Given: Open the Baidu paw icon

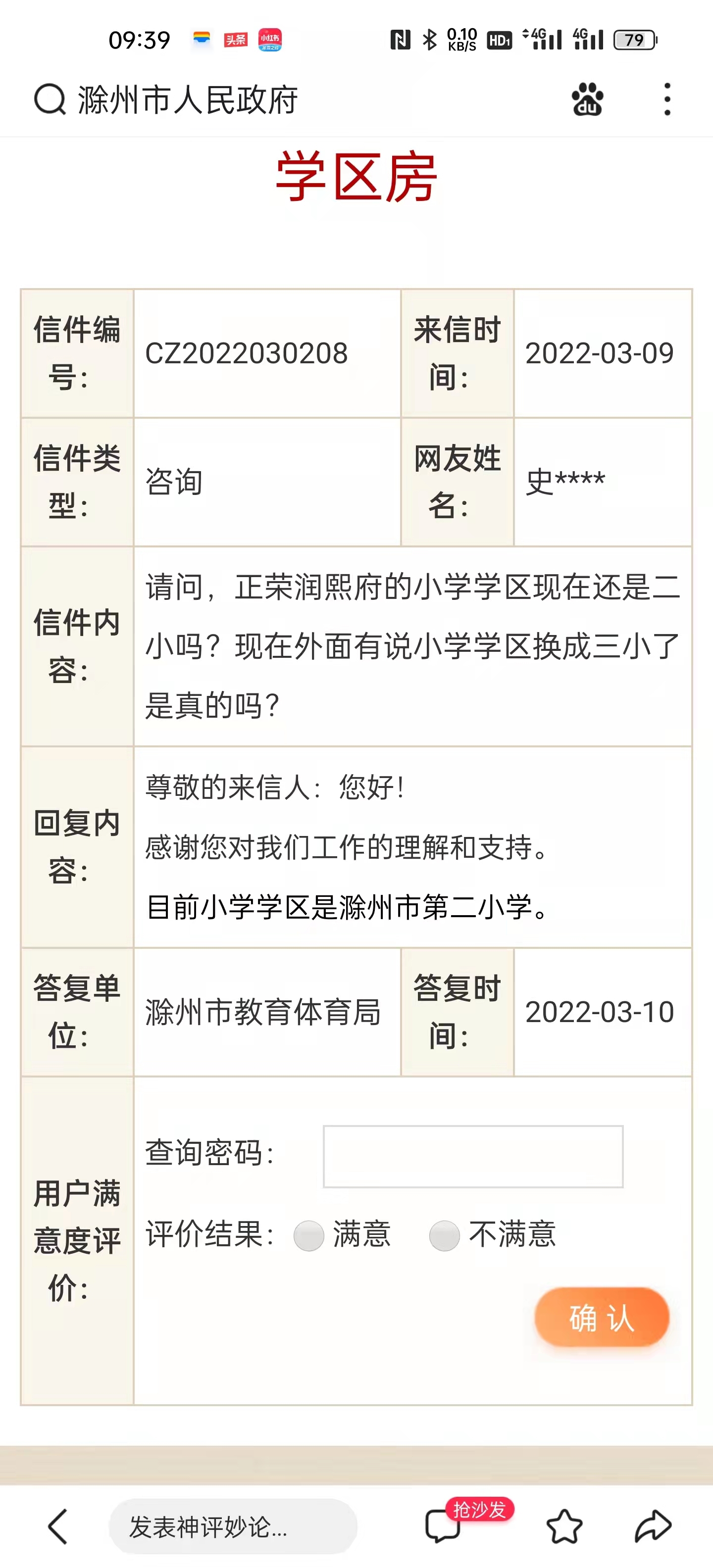Looking at the screenshot, I should (x=587, y=99).
